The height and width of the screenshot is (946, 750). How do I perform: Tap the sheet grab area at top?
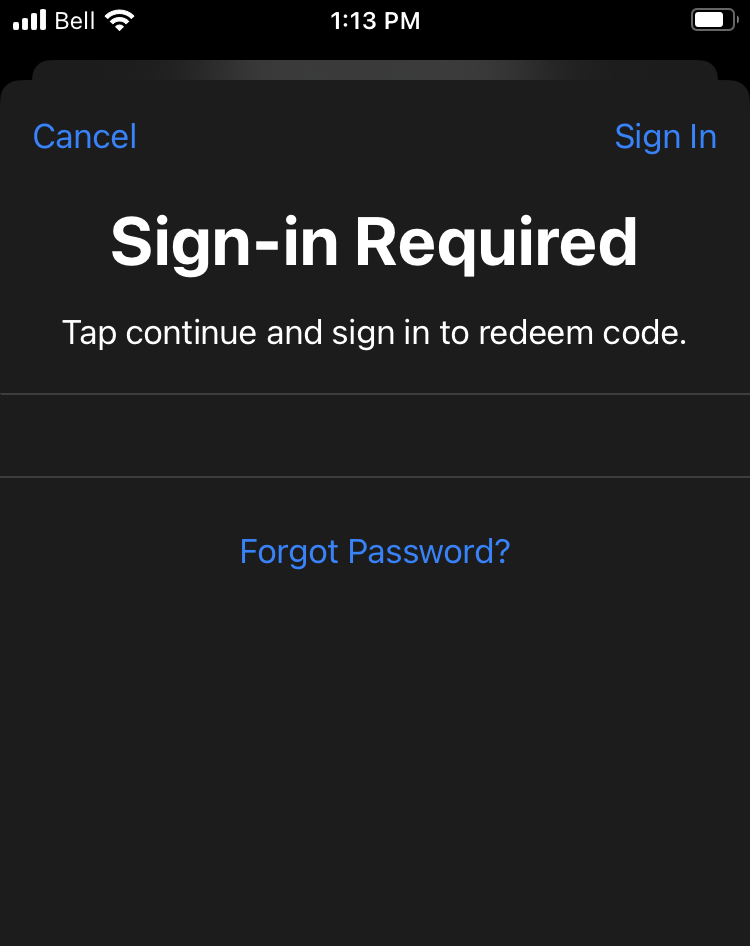point(375,95)
